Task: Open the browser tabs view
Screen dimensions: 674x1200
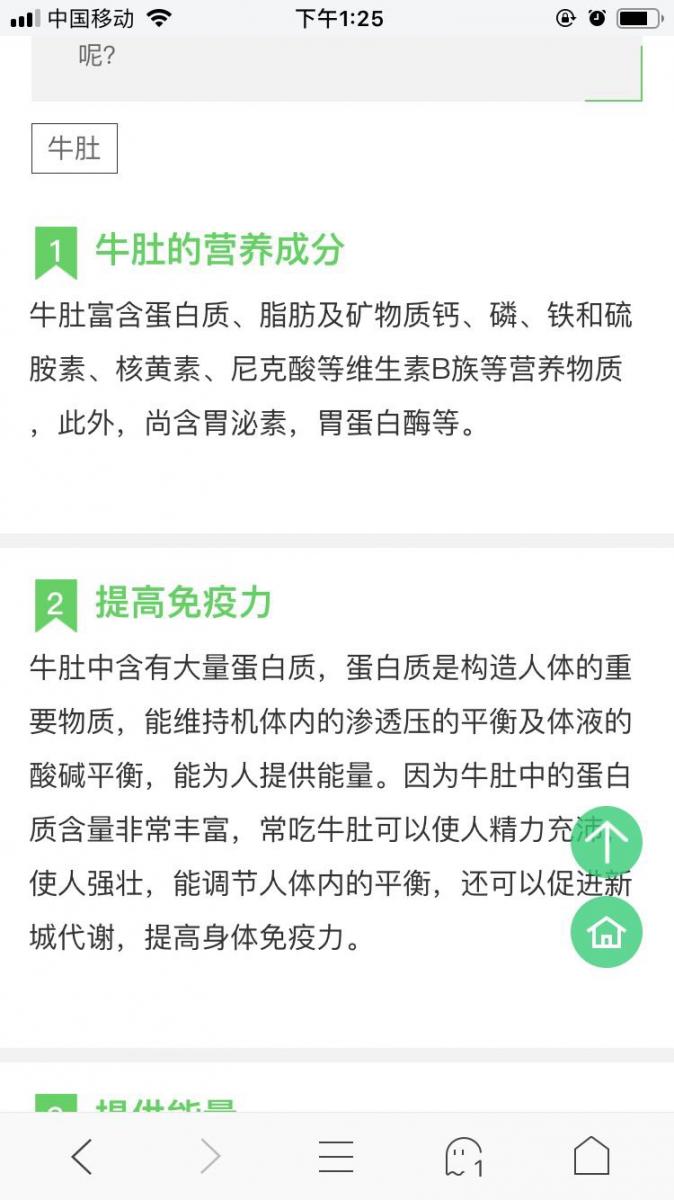Action: tap(464, 1156)
